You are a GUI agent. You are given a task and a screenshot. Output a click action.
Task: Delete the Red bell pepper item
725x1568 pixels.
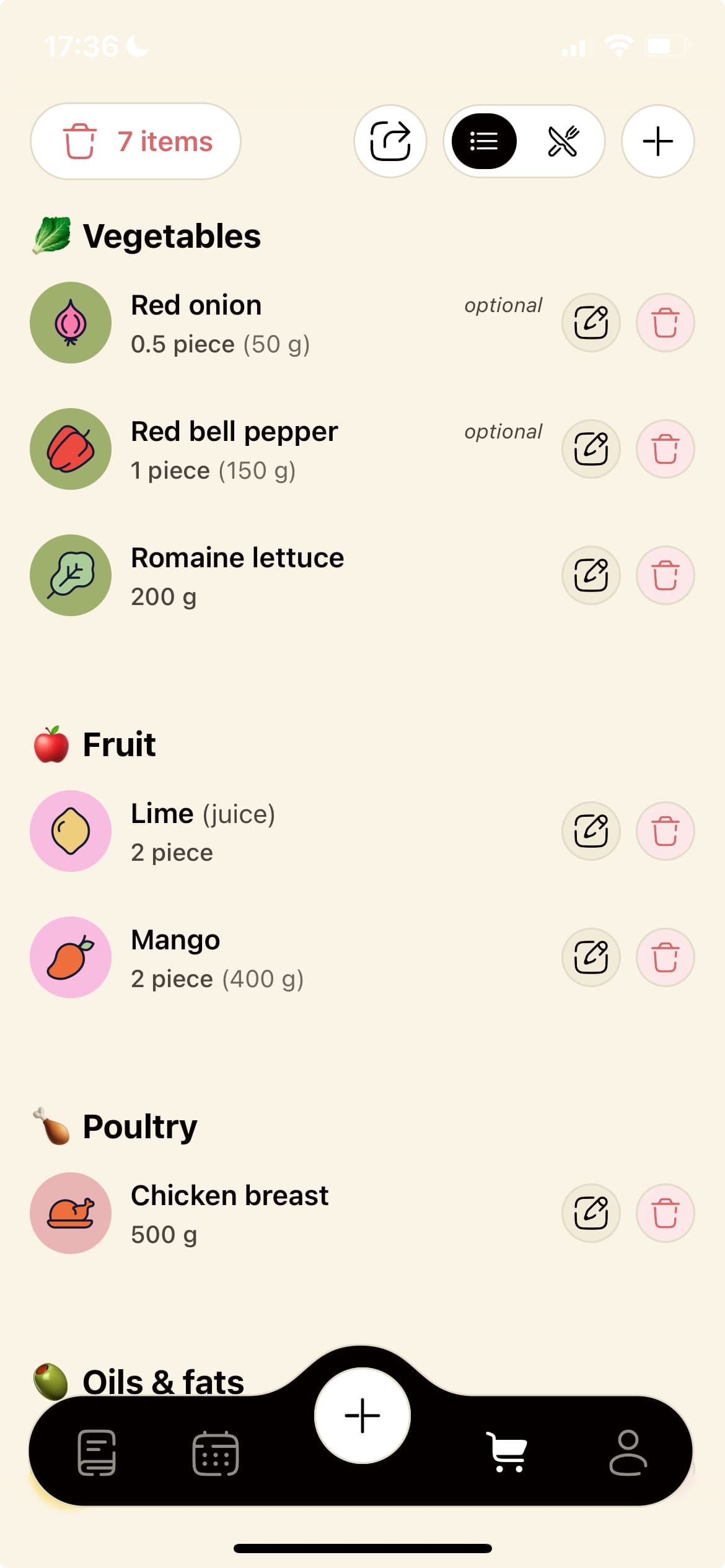click(x=665, y=449)
